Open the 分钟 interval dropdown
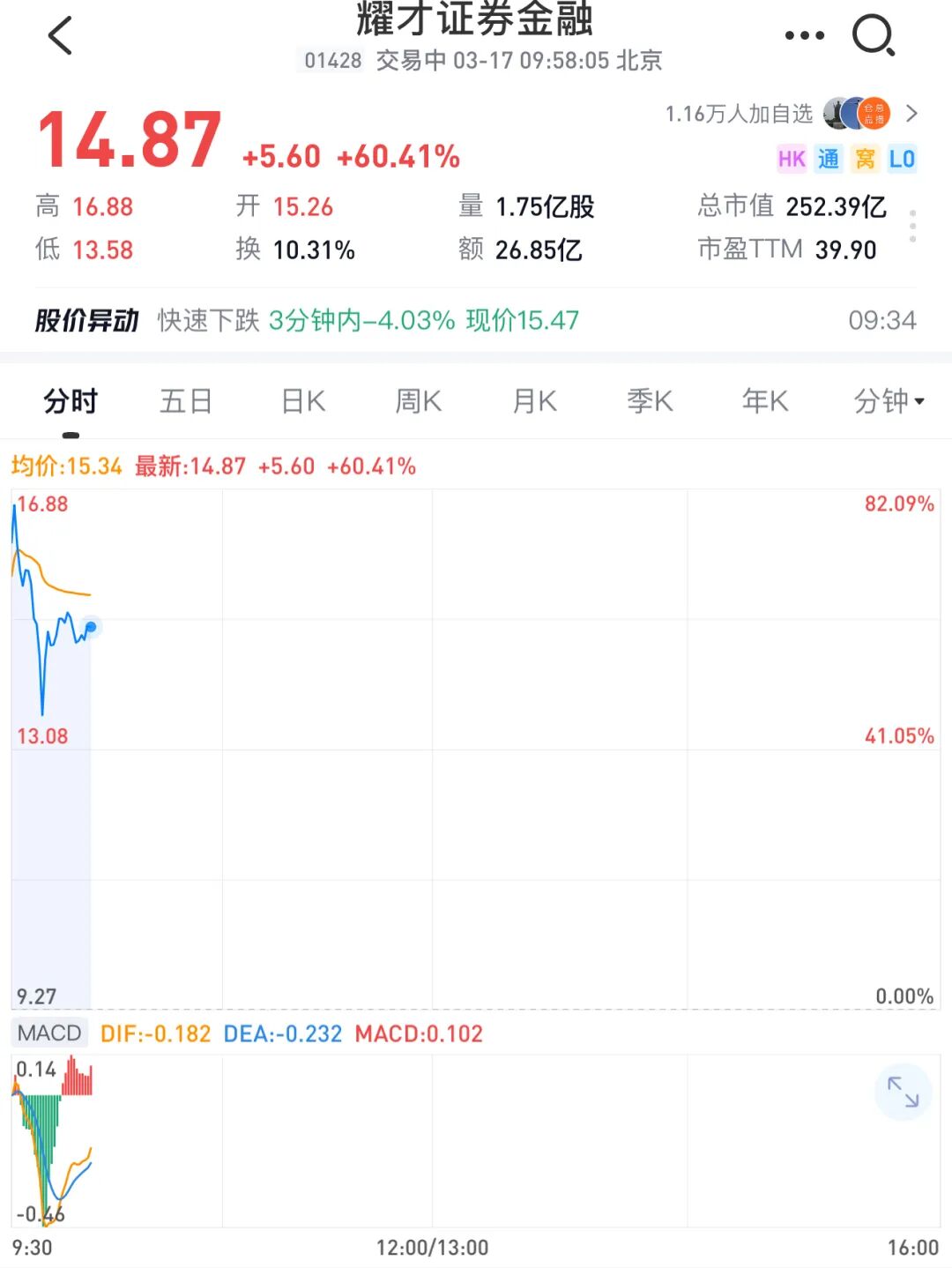 [x=888, y=402]
